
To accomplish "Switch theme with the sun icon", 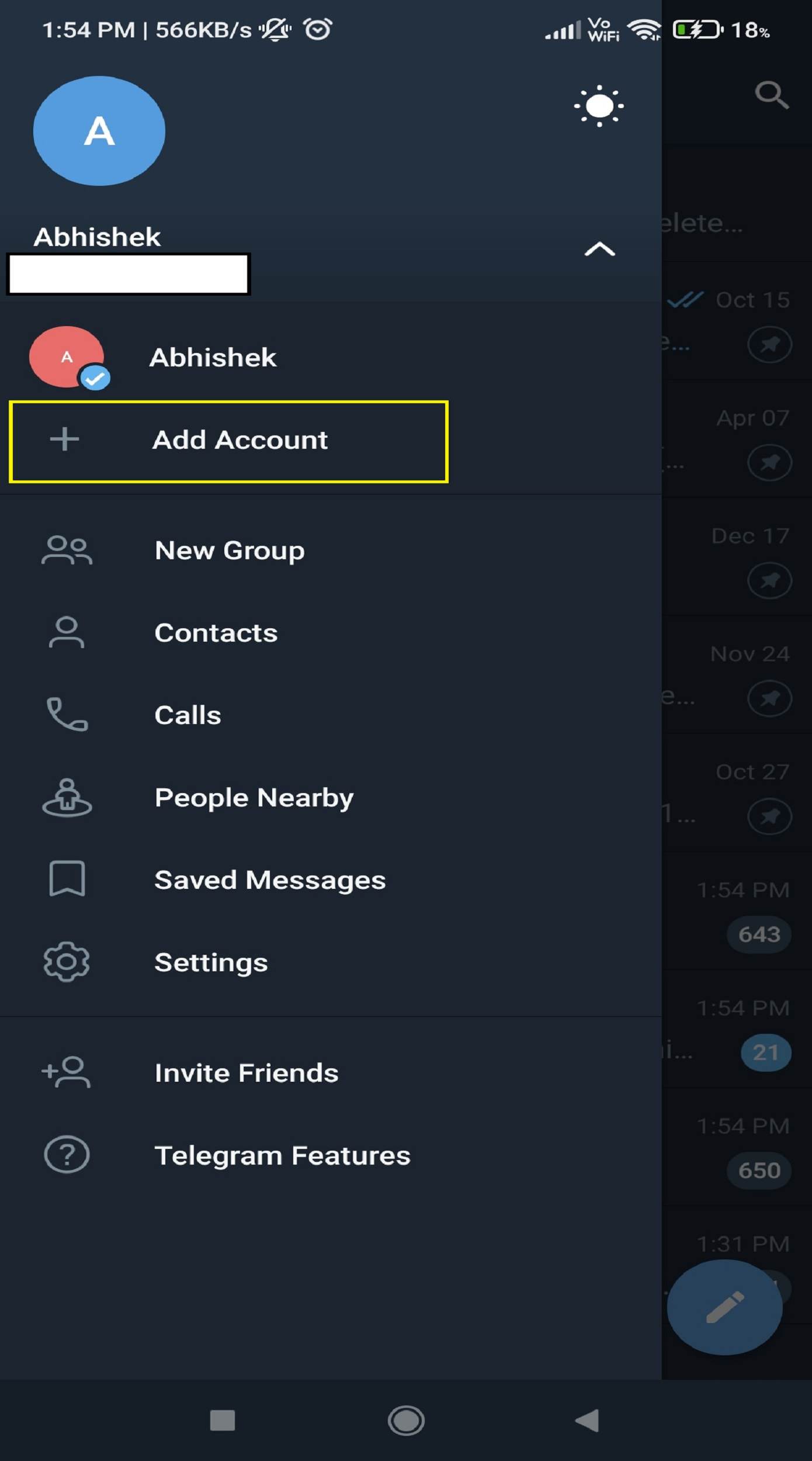I will click(x=599, y=106).
